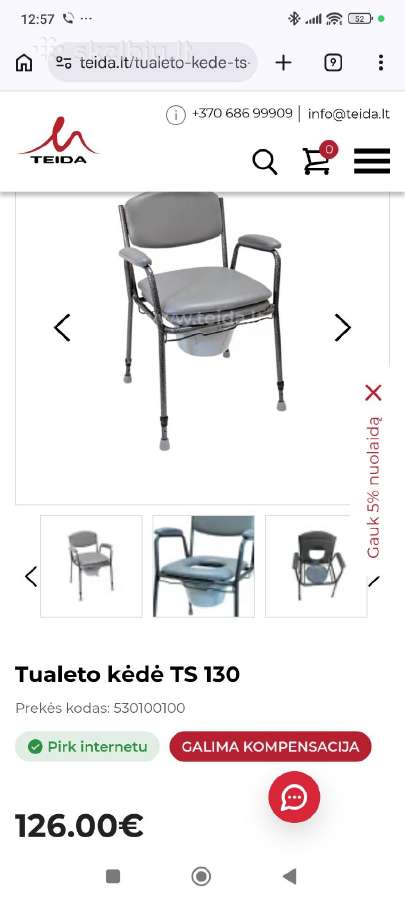This screenshot has height=900, width=405.
Task: Select the thumbnail with blue seat opening
Action: [x=204, y=566]
